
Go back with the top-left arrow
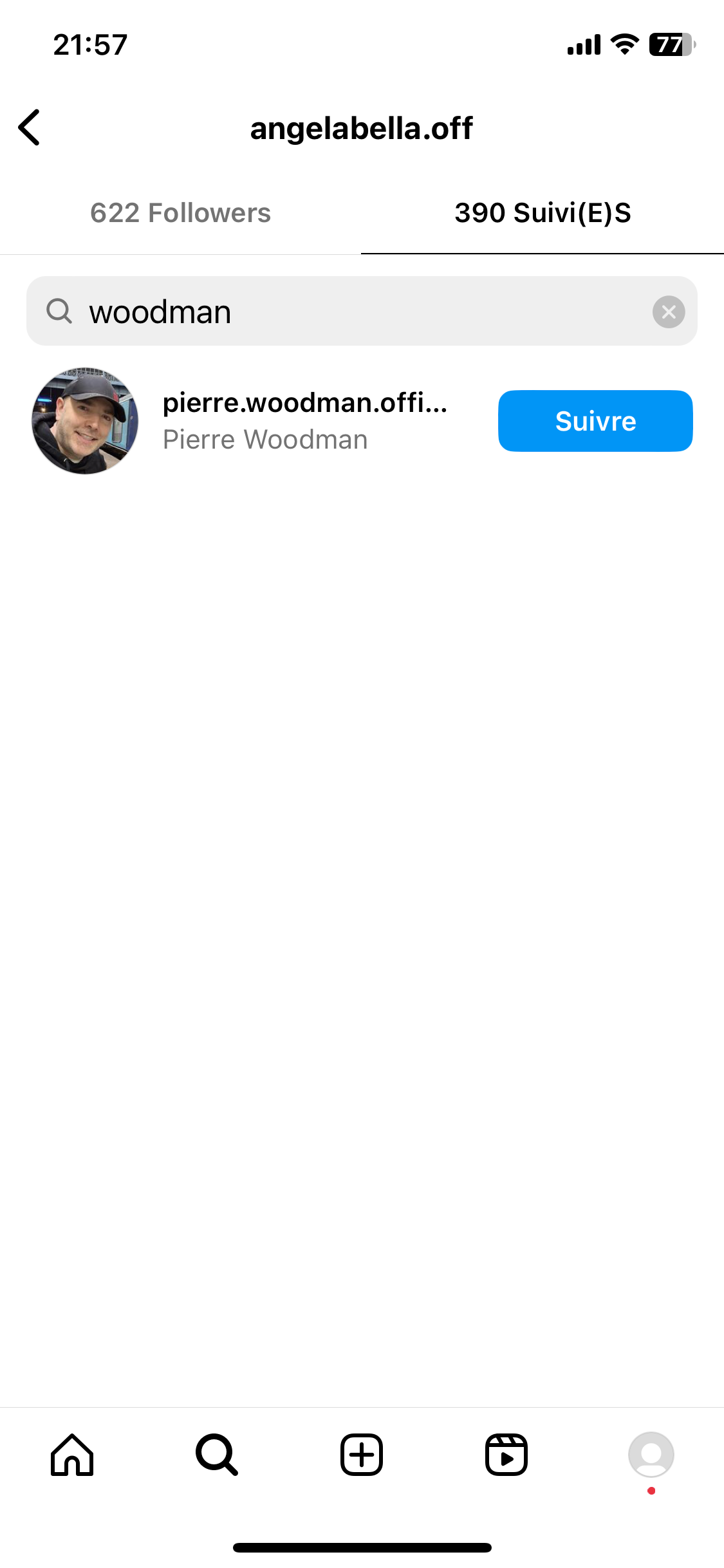(30, 127)
